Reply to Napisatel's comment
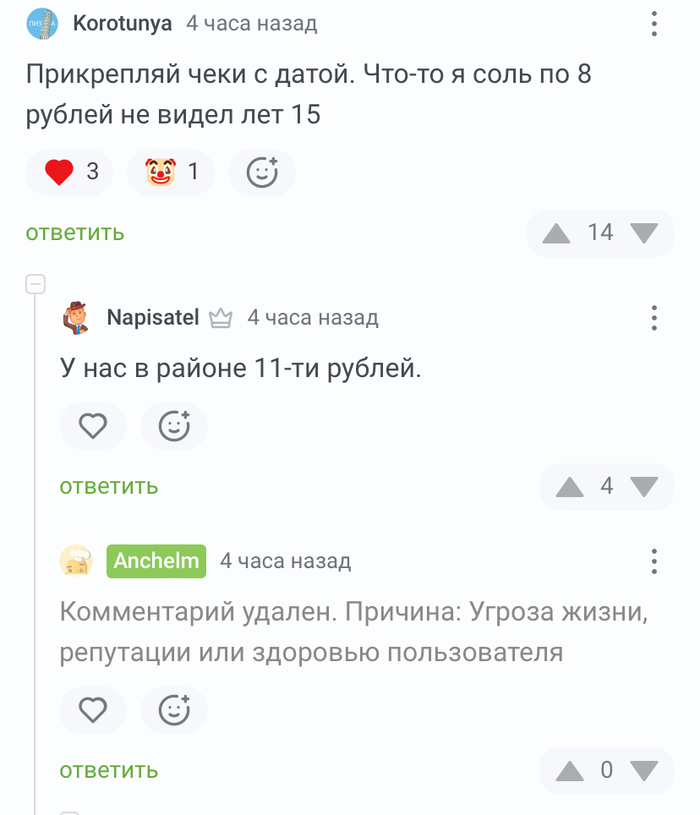 (x=109, y=487)
